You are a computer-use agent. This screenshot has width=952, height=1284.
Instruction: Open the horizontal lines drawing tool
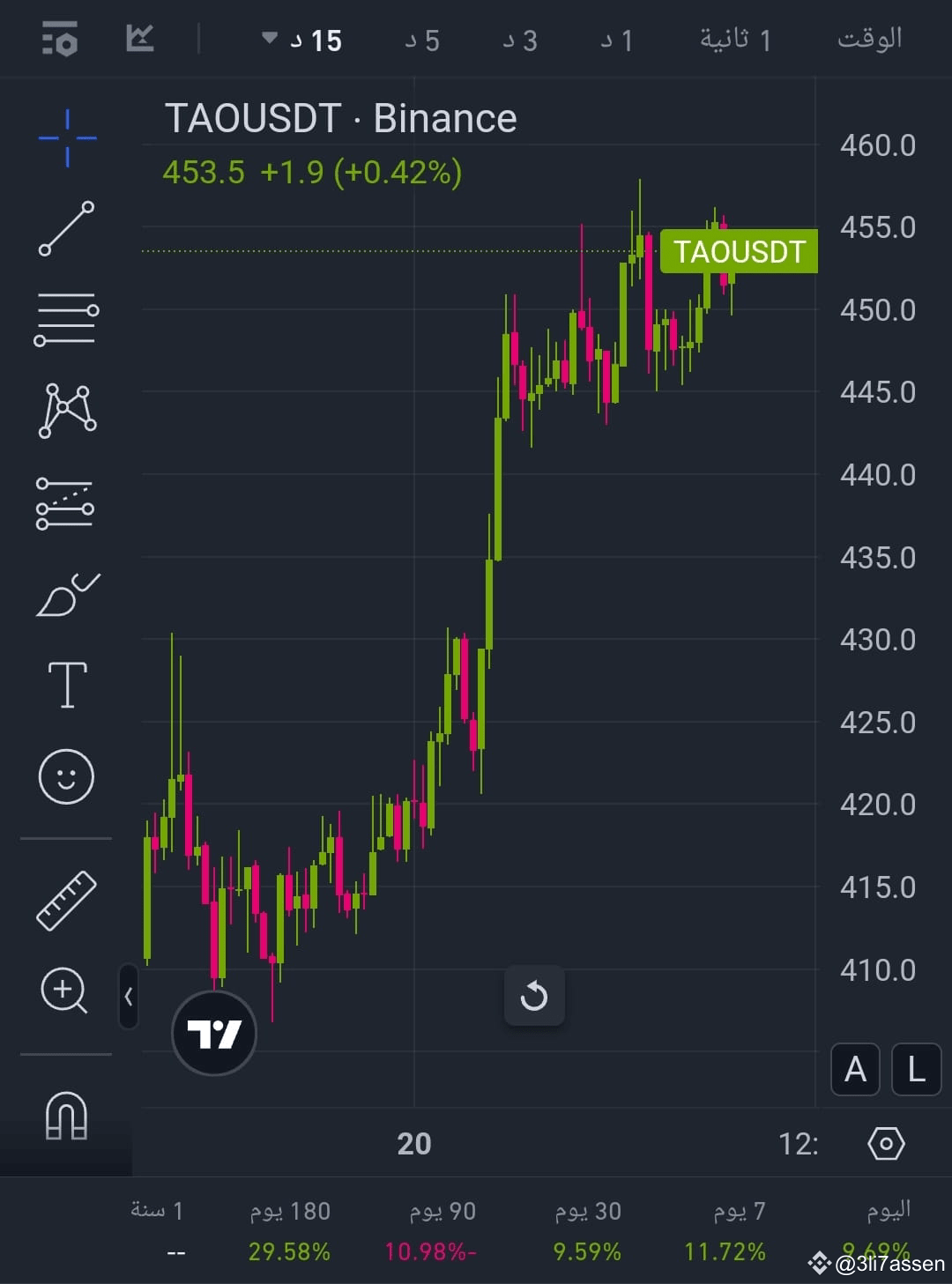point(65,317)
